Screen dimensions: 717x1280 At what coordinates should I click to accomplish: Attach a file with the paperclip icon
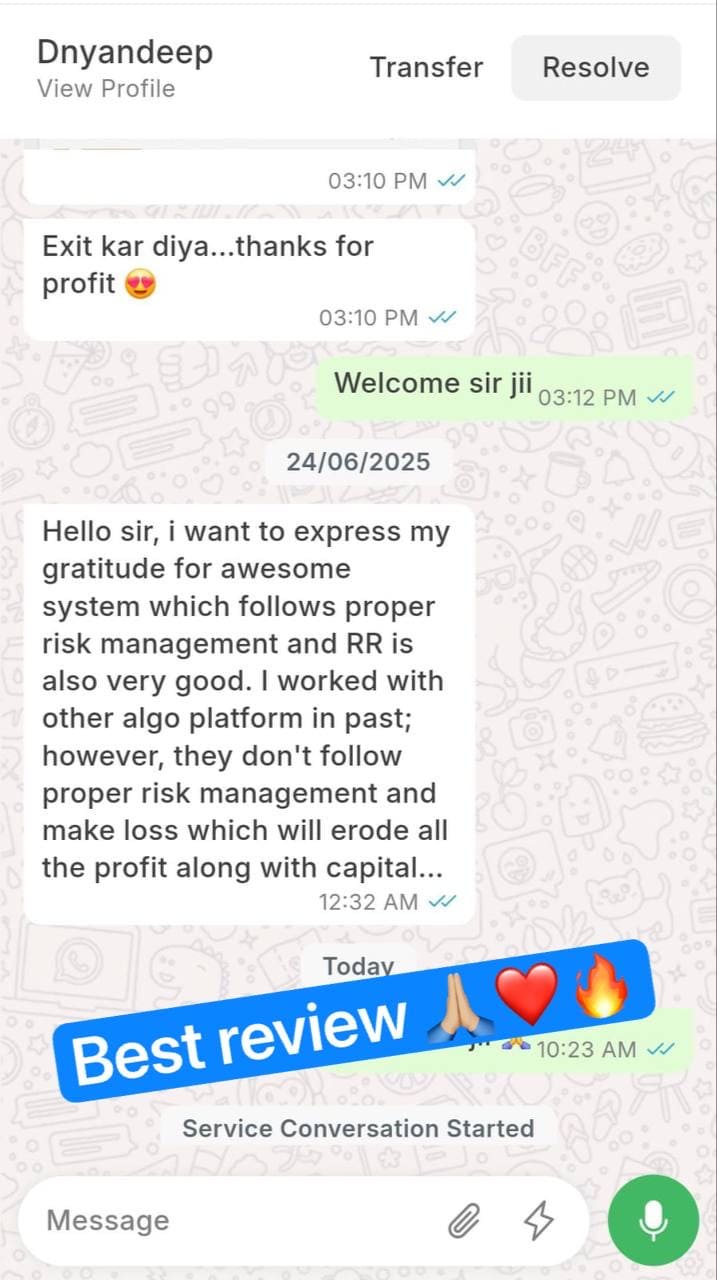click(x=464, y=1220)
